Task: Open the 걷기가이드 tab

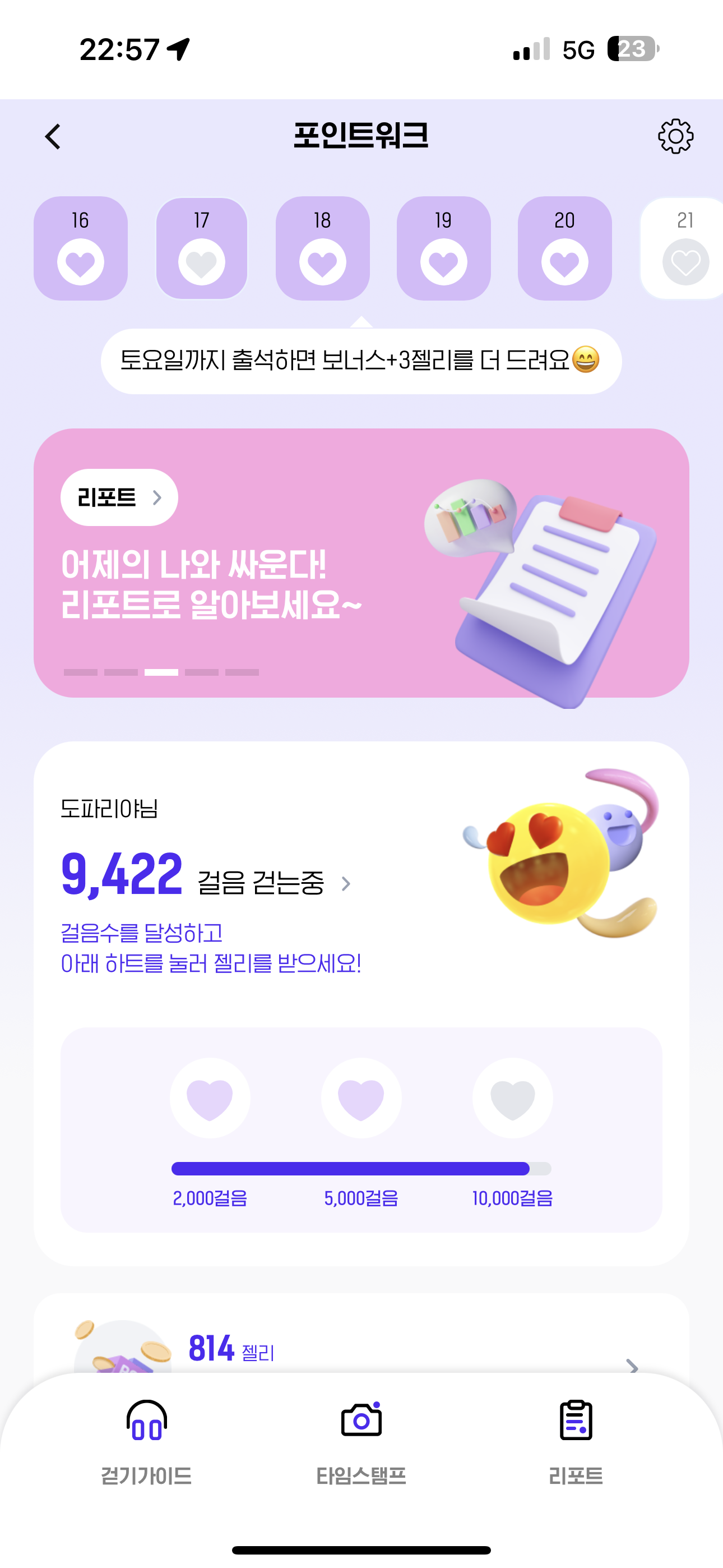Action: click(147, 1441)
